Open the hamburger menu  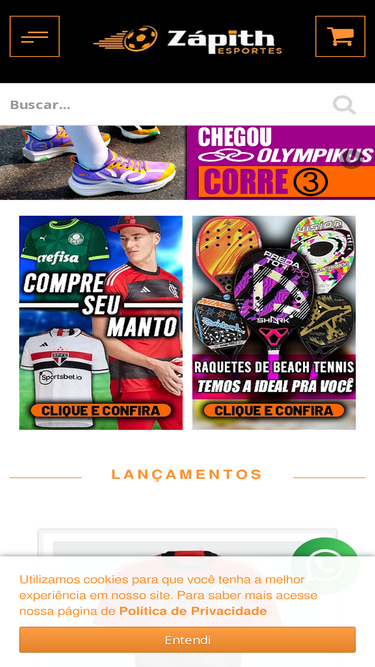pos(34,36)
